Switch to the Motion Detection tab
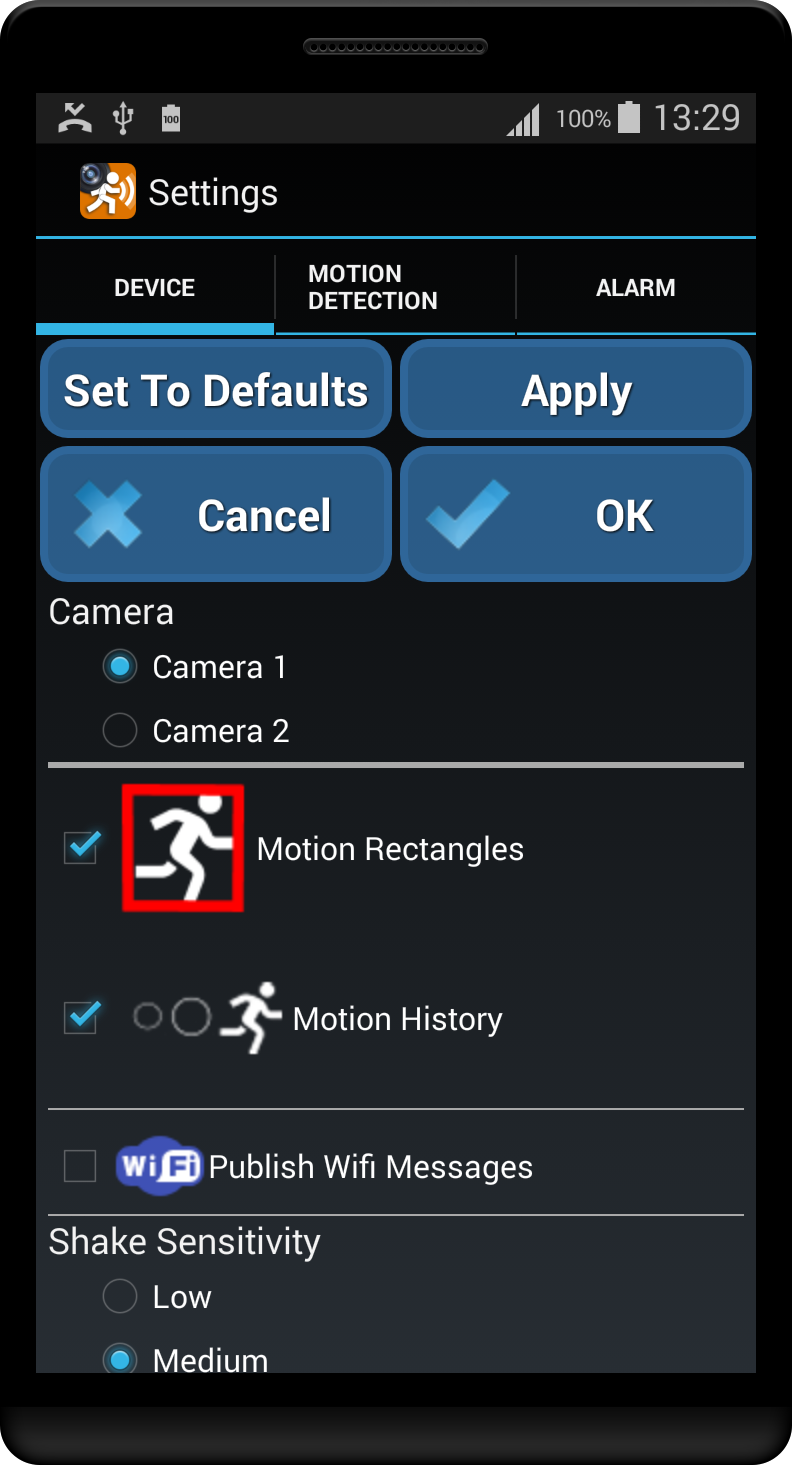This screenshot has width=792, height=1465. click(x=395, y=287)
